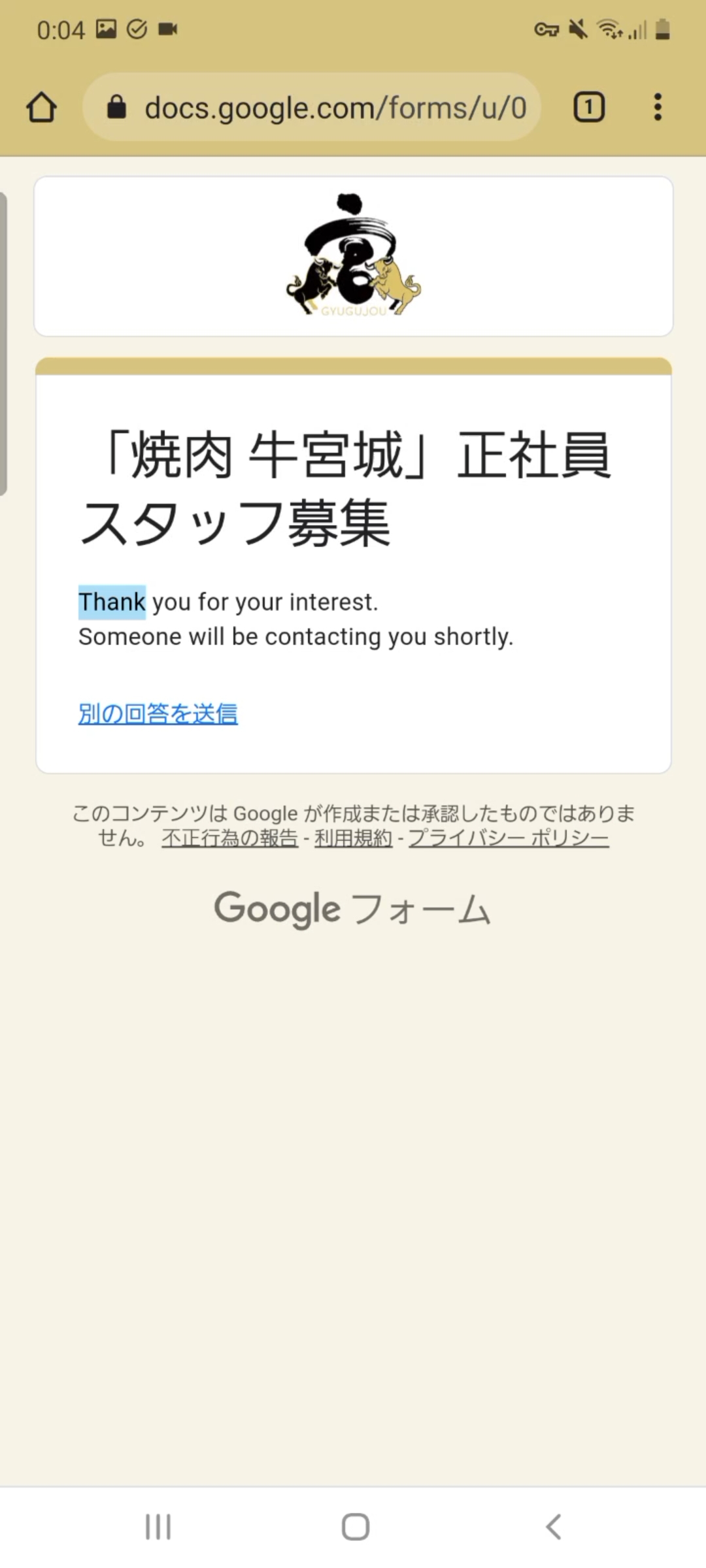Image resolution: width=706 pixels, height=1568 pixels.
Task: Tap the docs.google.com address bar
Action: point(312,107)
